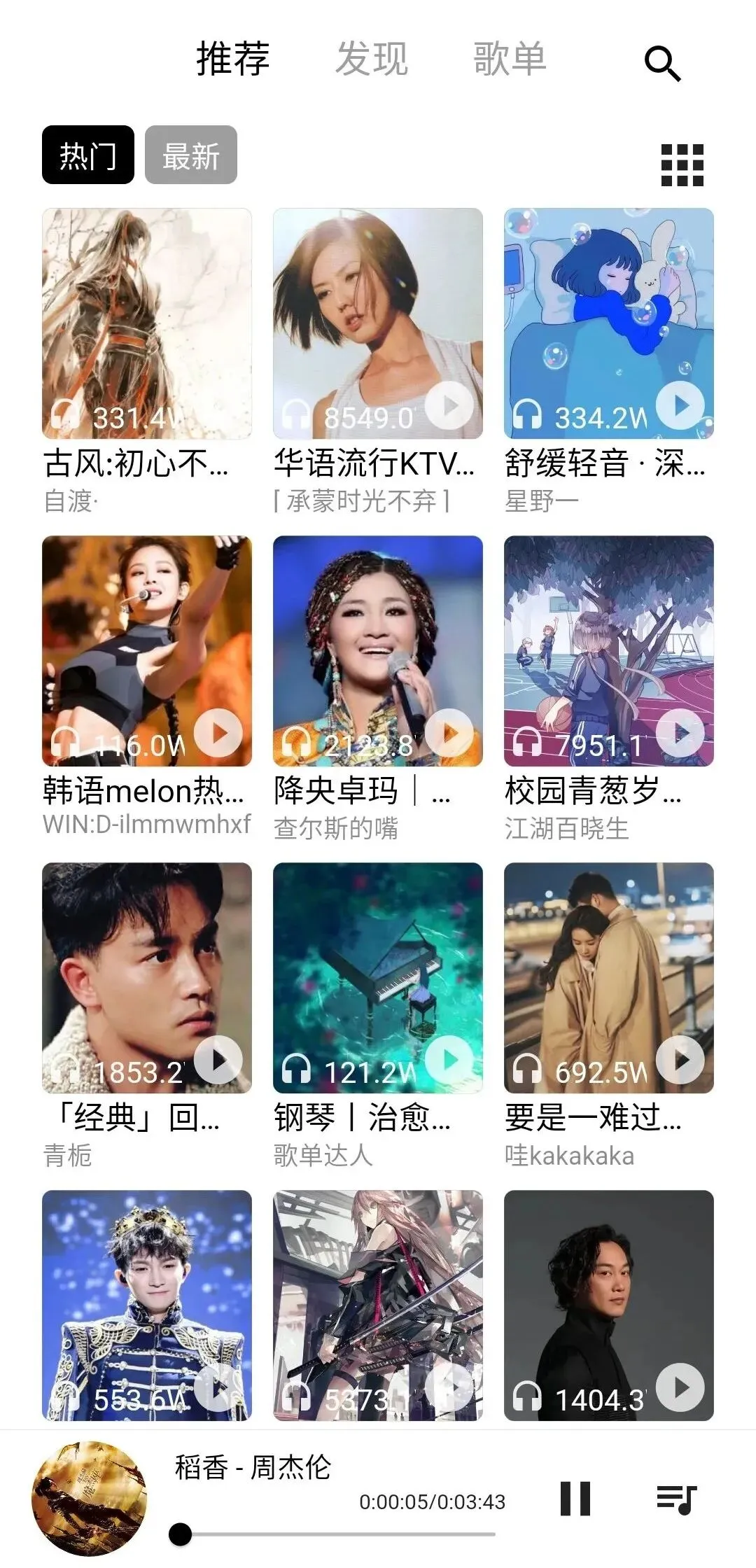Select the 推荐 tab

click(x=232, y=59)
